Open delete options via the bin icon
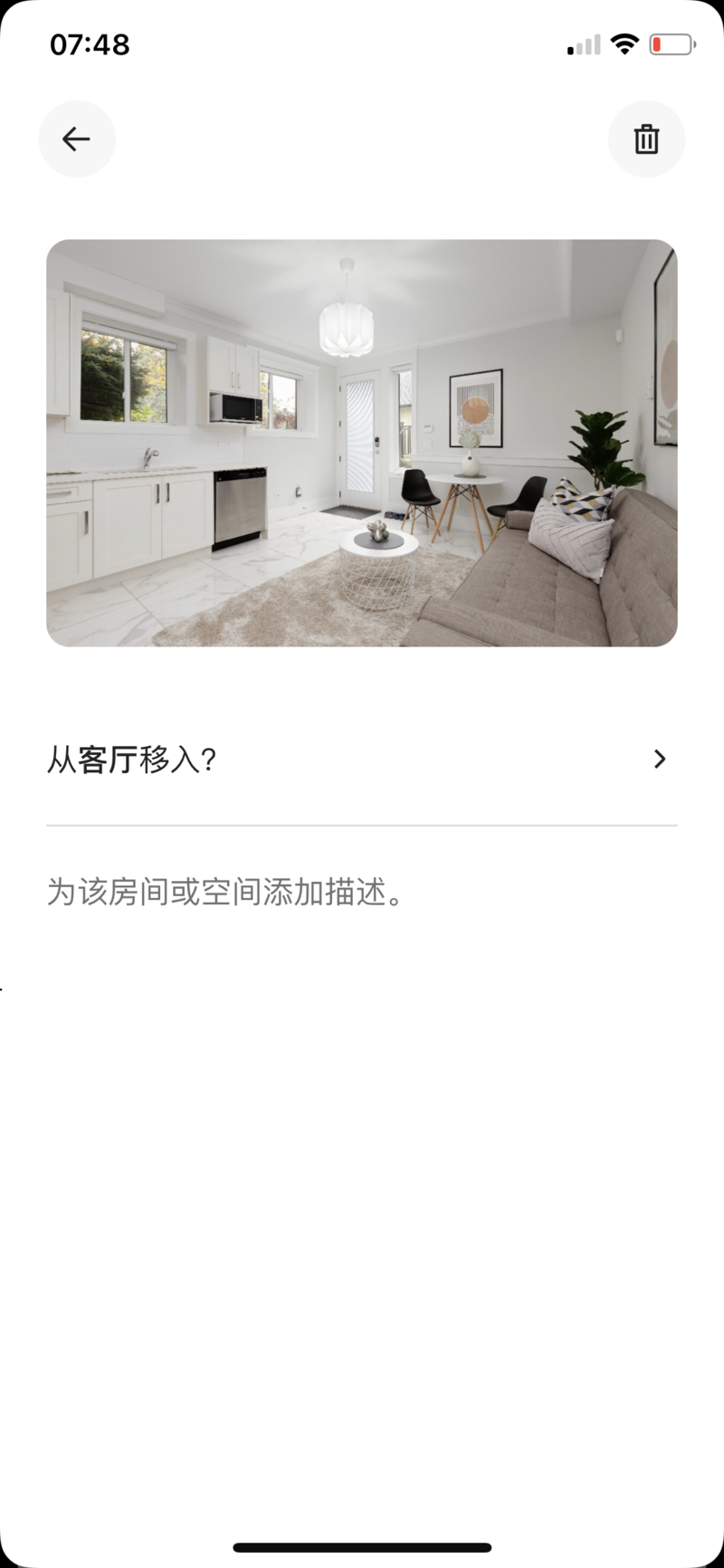Viewport: 724px width, 1568px height. [x=646, y=139]
